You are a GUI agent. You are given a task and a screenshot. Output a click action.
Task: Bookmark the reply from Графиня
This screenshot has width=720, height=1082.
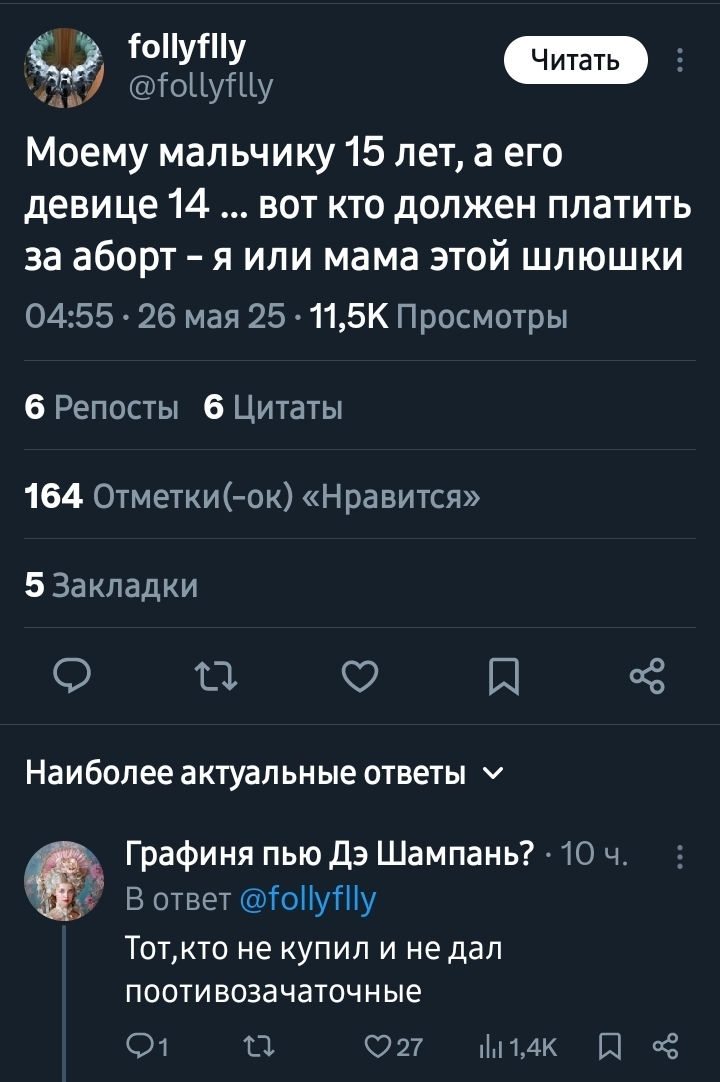point(609,1047)
